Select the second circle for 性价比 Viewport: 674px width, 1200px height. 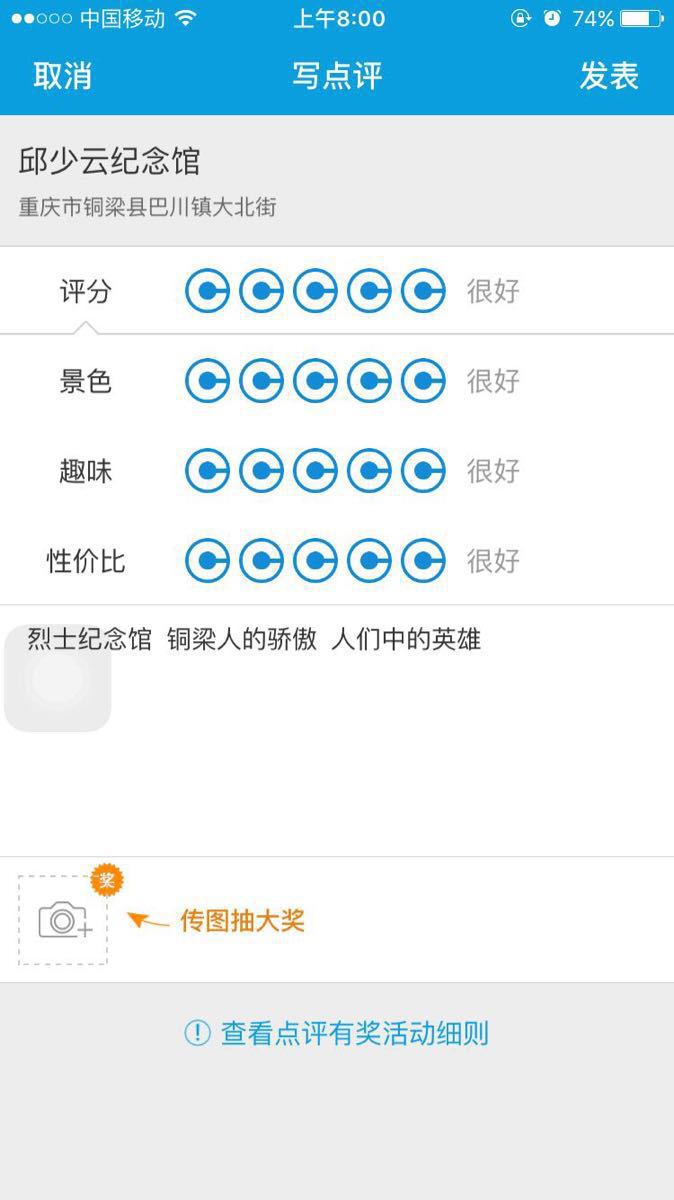(262, 560)
